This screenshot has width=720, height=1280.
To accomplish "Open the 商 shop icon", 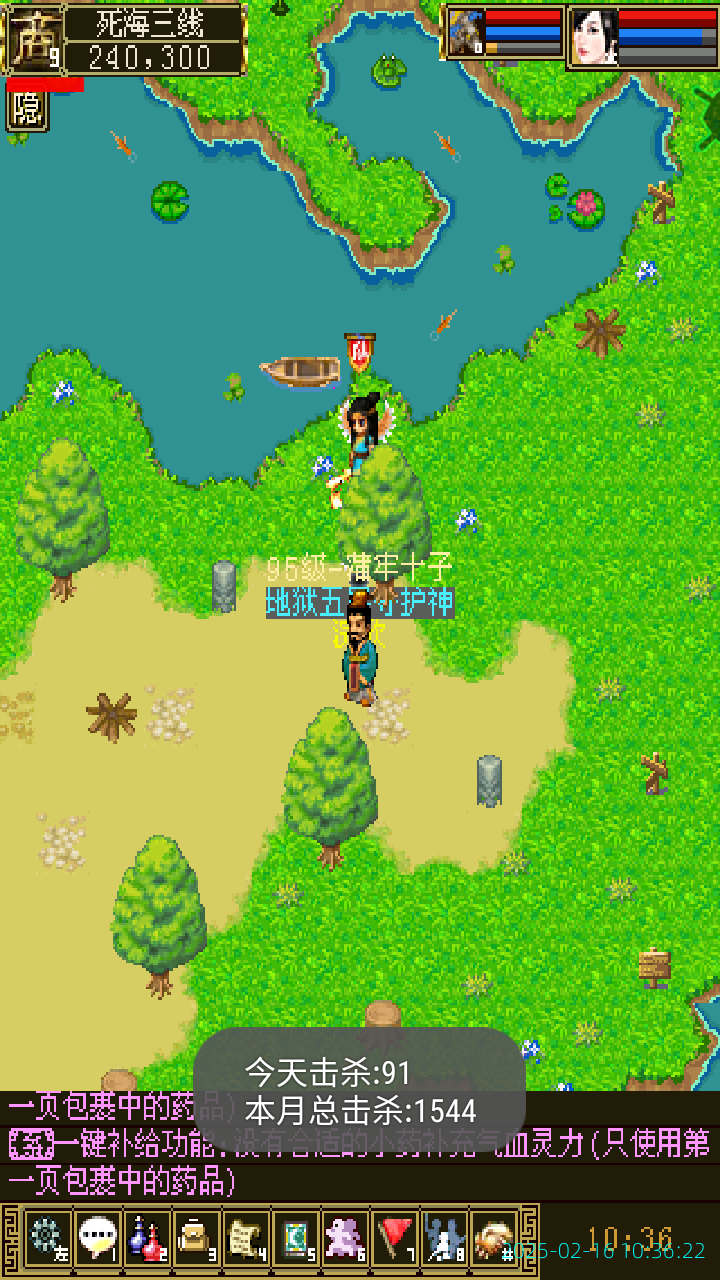I will point(33,41).
